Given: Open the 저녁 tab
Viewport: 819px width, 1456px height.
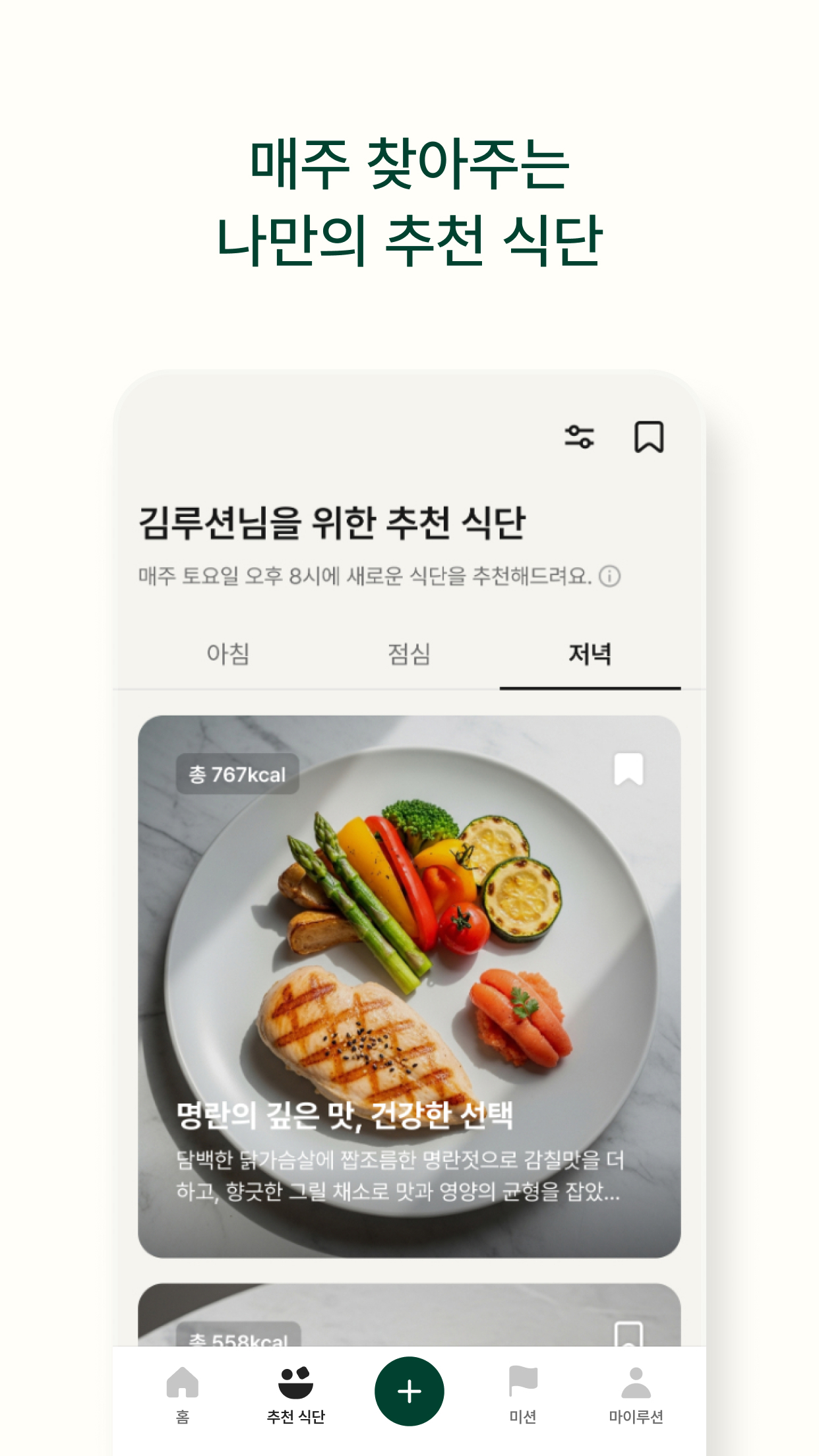Looking at the screenshot, I should (590, 652).
